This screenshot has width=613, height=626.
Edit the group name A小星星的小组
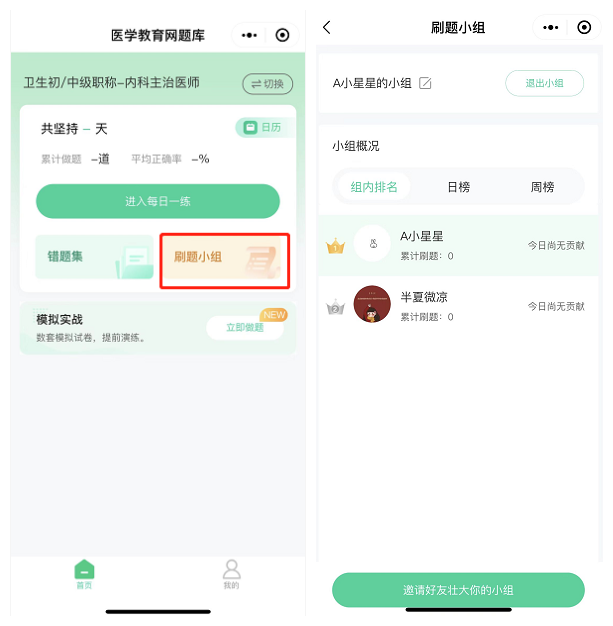coord(425,84)
